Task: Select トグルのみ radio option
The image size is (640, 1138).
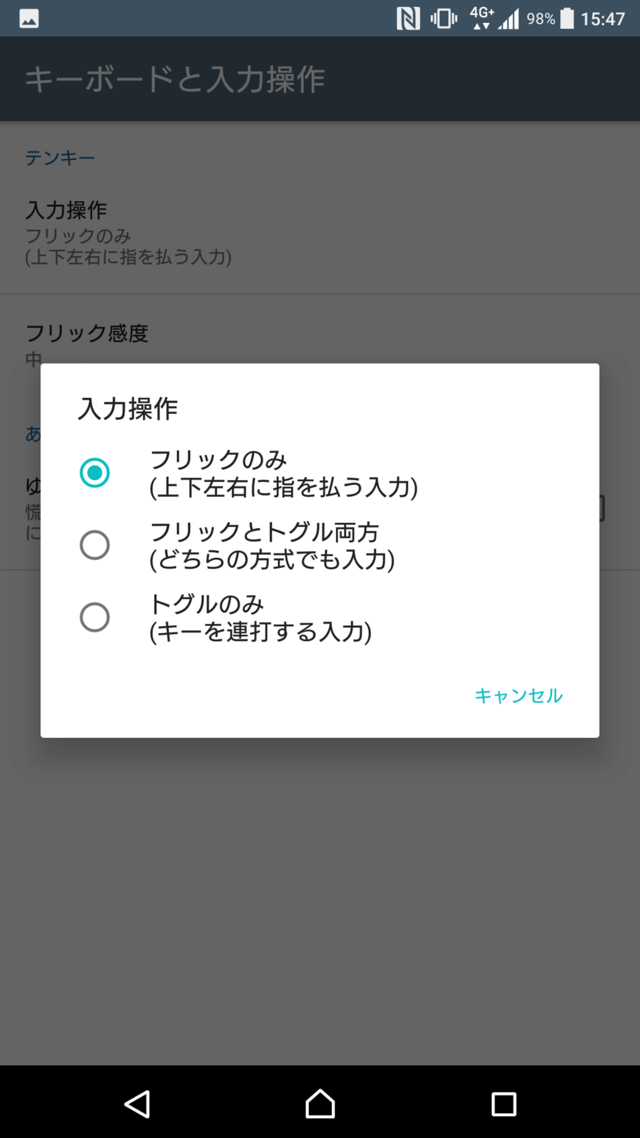Action: pos(95,617)
